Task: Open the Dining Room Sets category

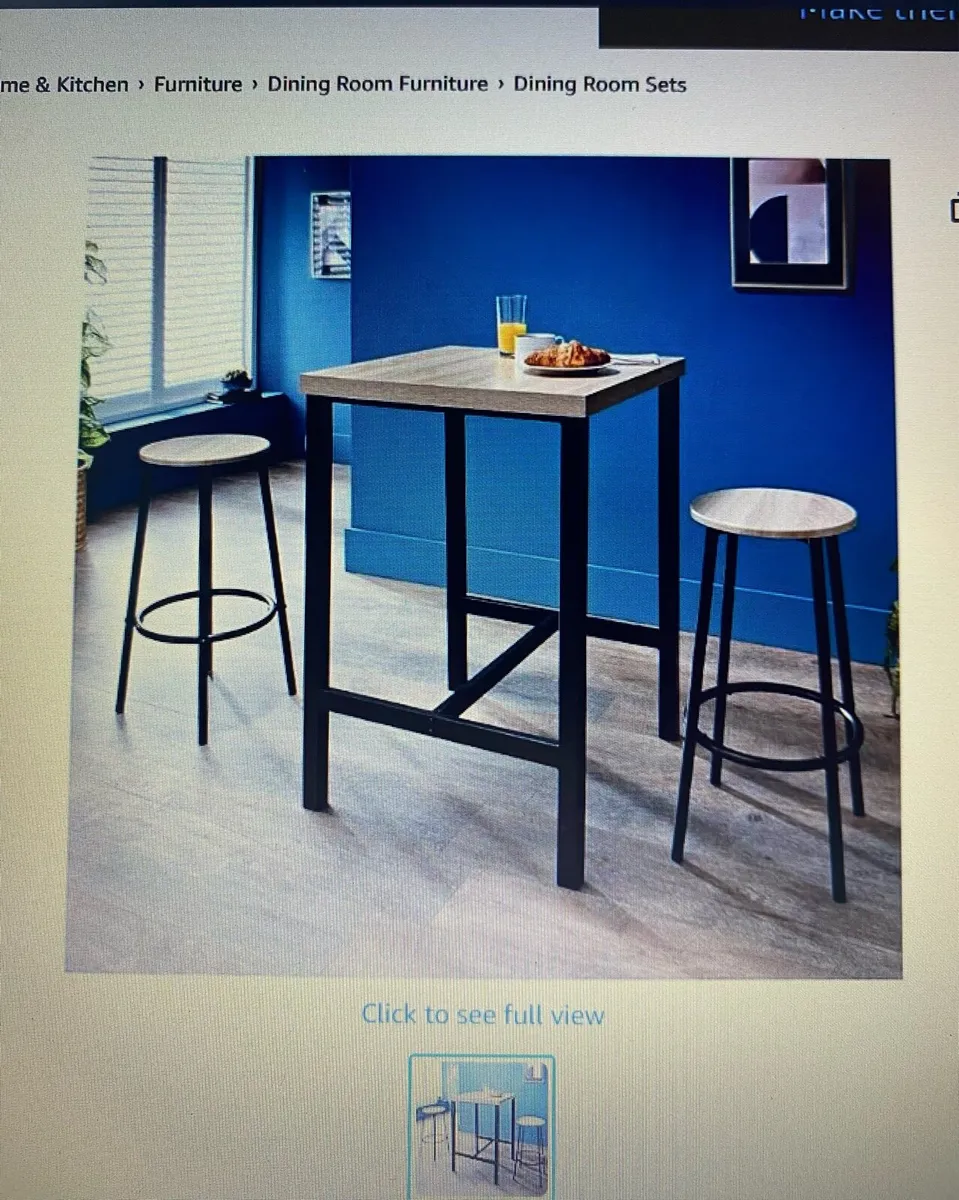Action: (598, 84)
